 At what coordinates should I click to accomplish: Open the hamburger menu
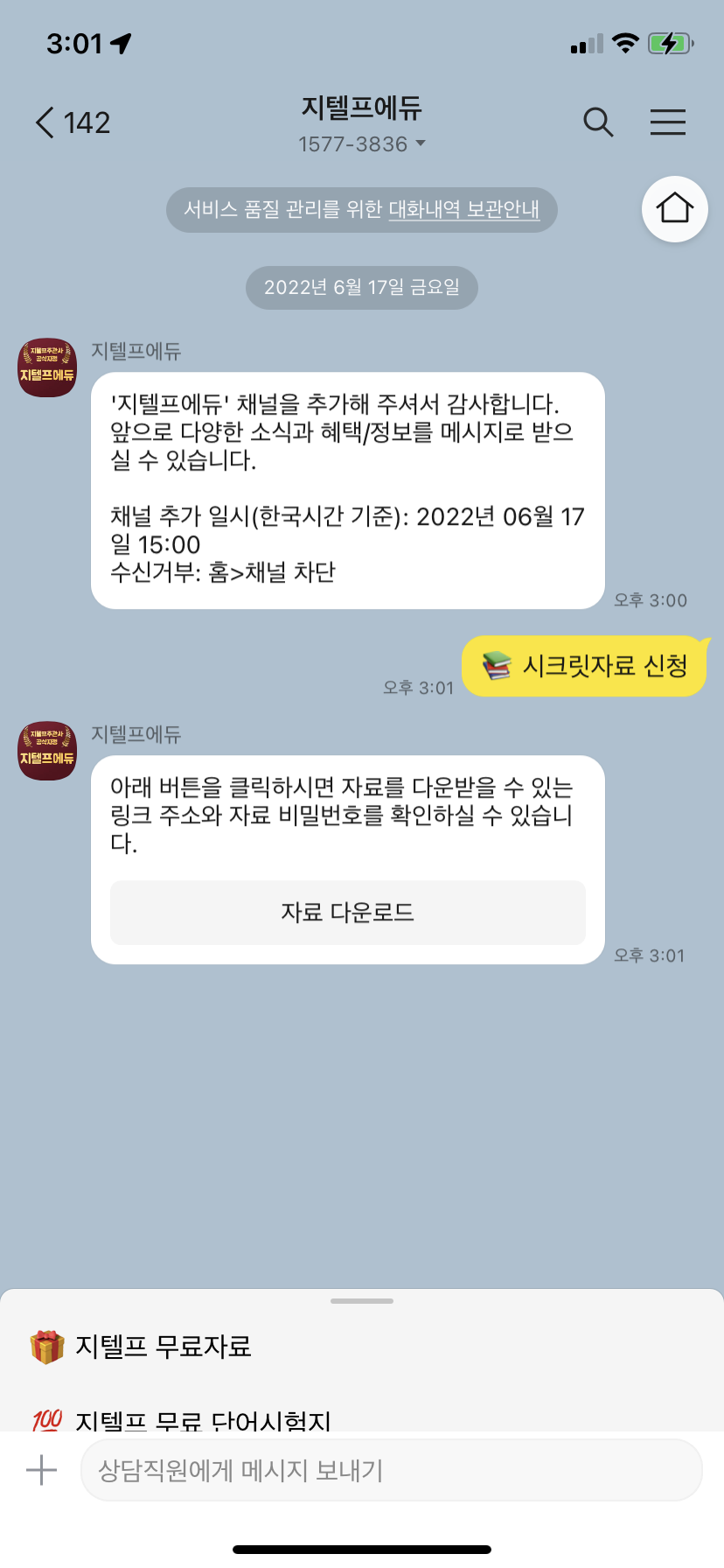pyautogui.click(x=667, y=122)
